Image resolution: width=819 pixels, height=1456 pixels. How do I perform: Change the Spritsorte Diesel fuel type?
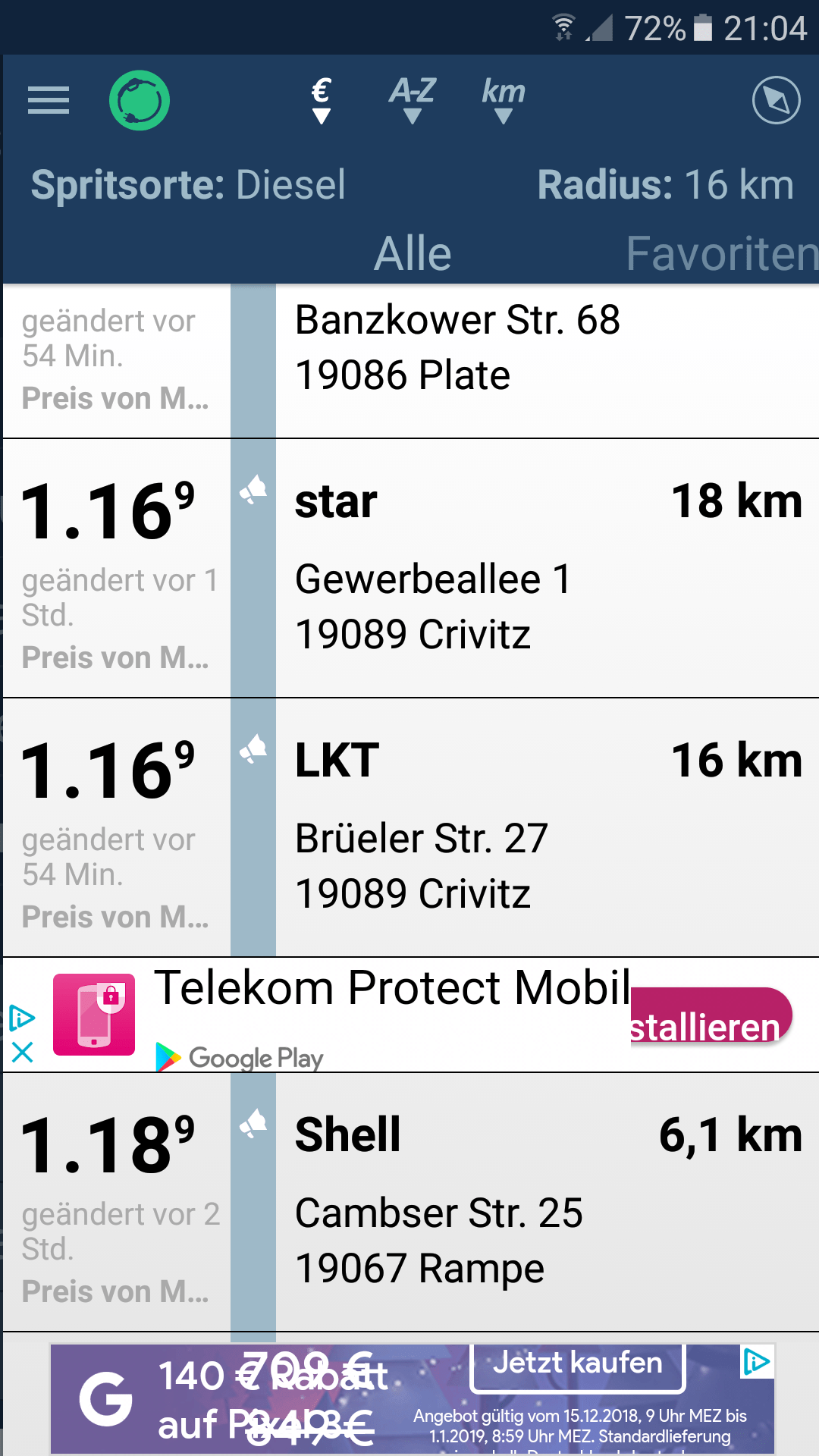188,185
